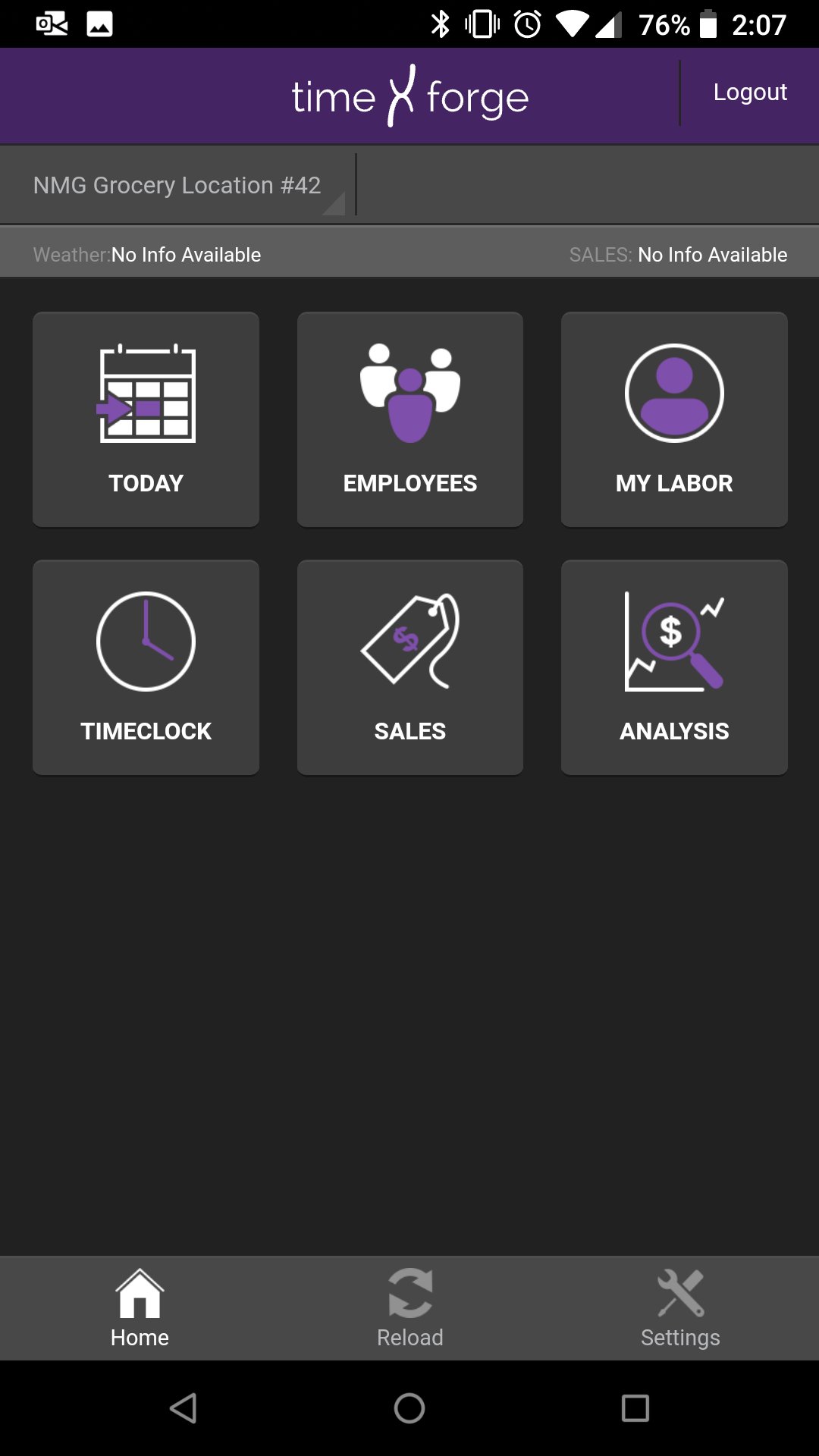Screen dimensions: 819x1456
Task: Tap the Reload refresh icon
Action: pos(409,1289)
